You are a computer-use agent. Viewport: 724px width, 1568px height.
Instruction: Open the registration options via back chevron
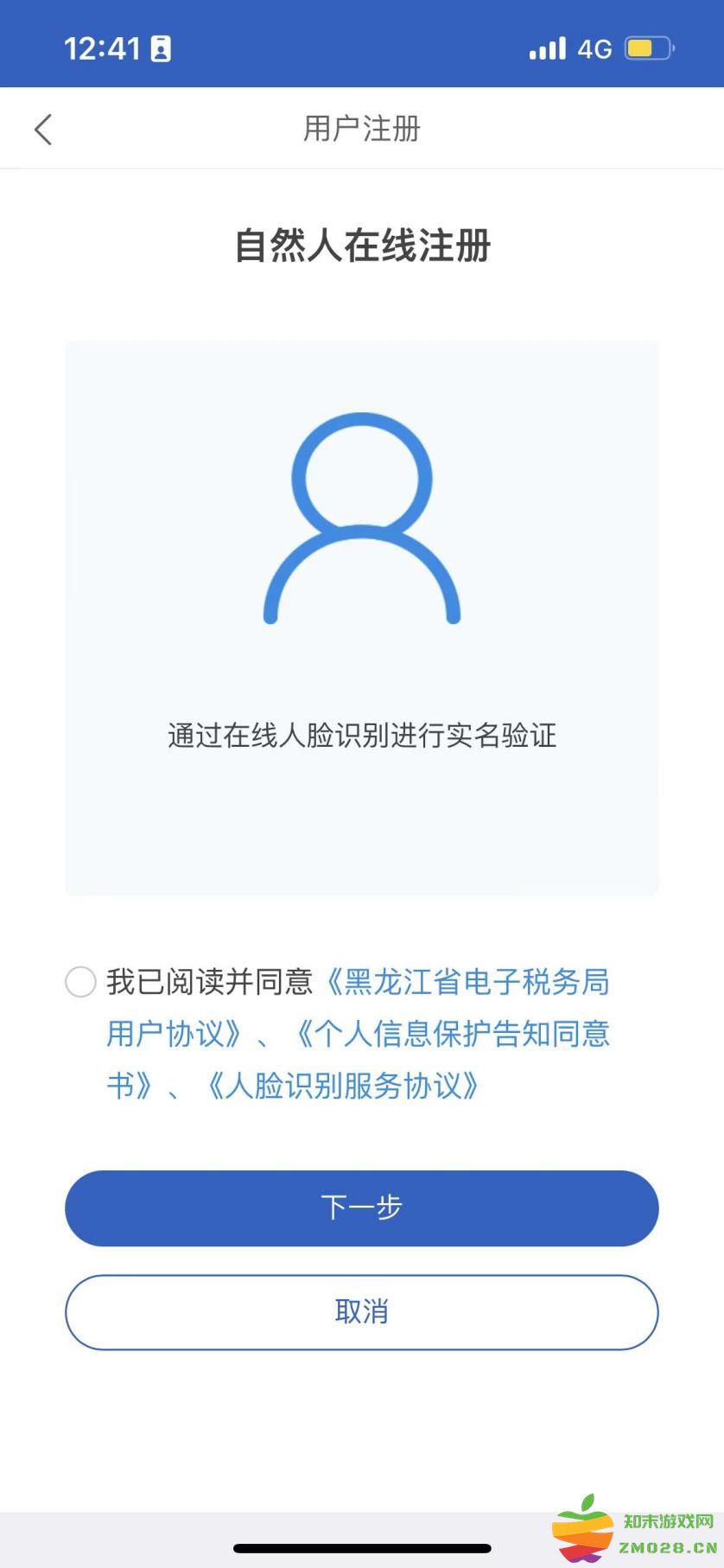(42, 128)
